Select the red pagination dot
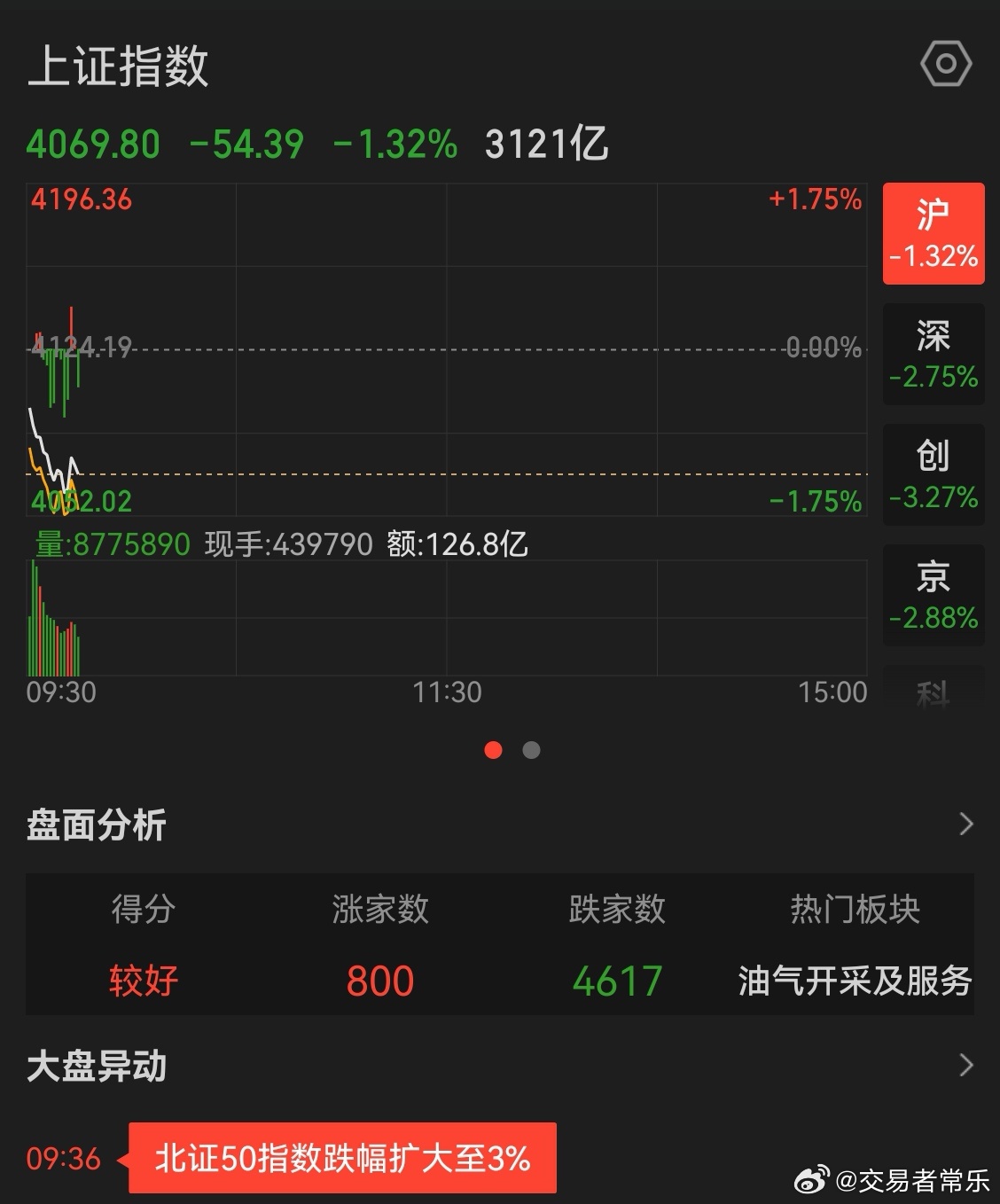The image size is (1000, 1204). pos(494,750)
